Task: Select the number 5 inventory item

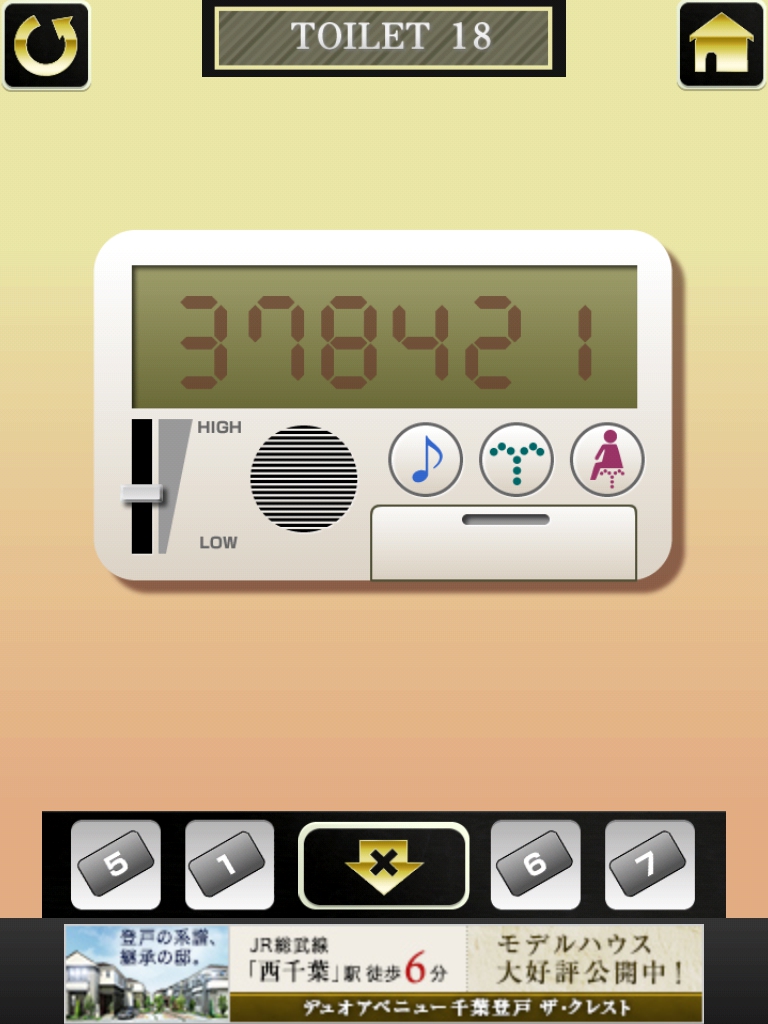Action: coord(116,865)
